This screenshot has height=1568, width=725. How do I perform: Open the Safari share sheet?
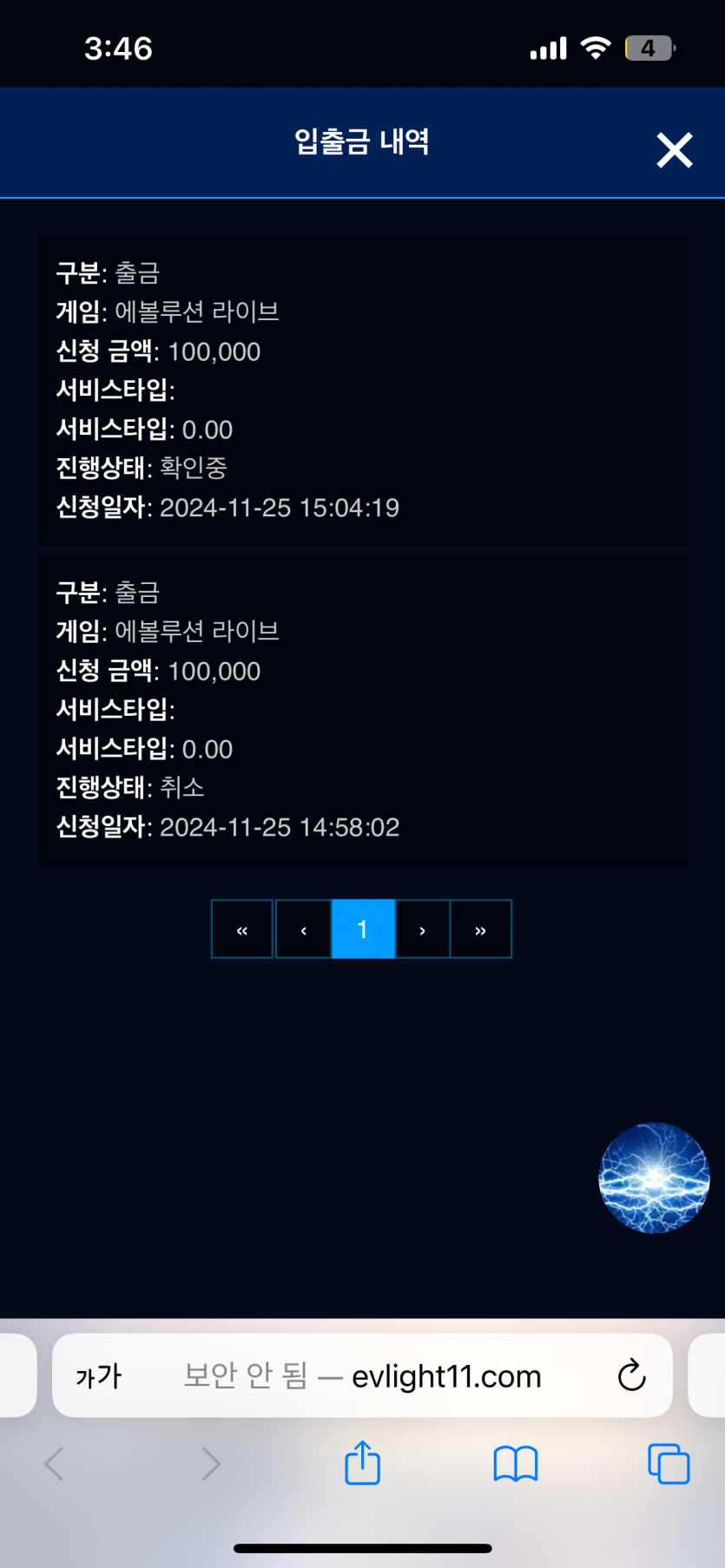point(362,1463)
